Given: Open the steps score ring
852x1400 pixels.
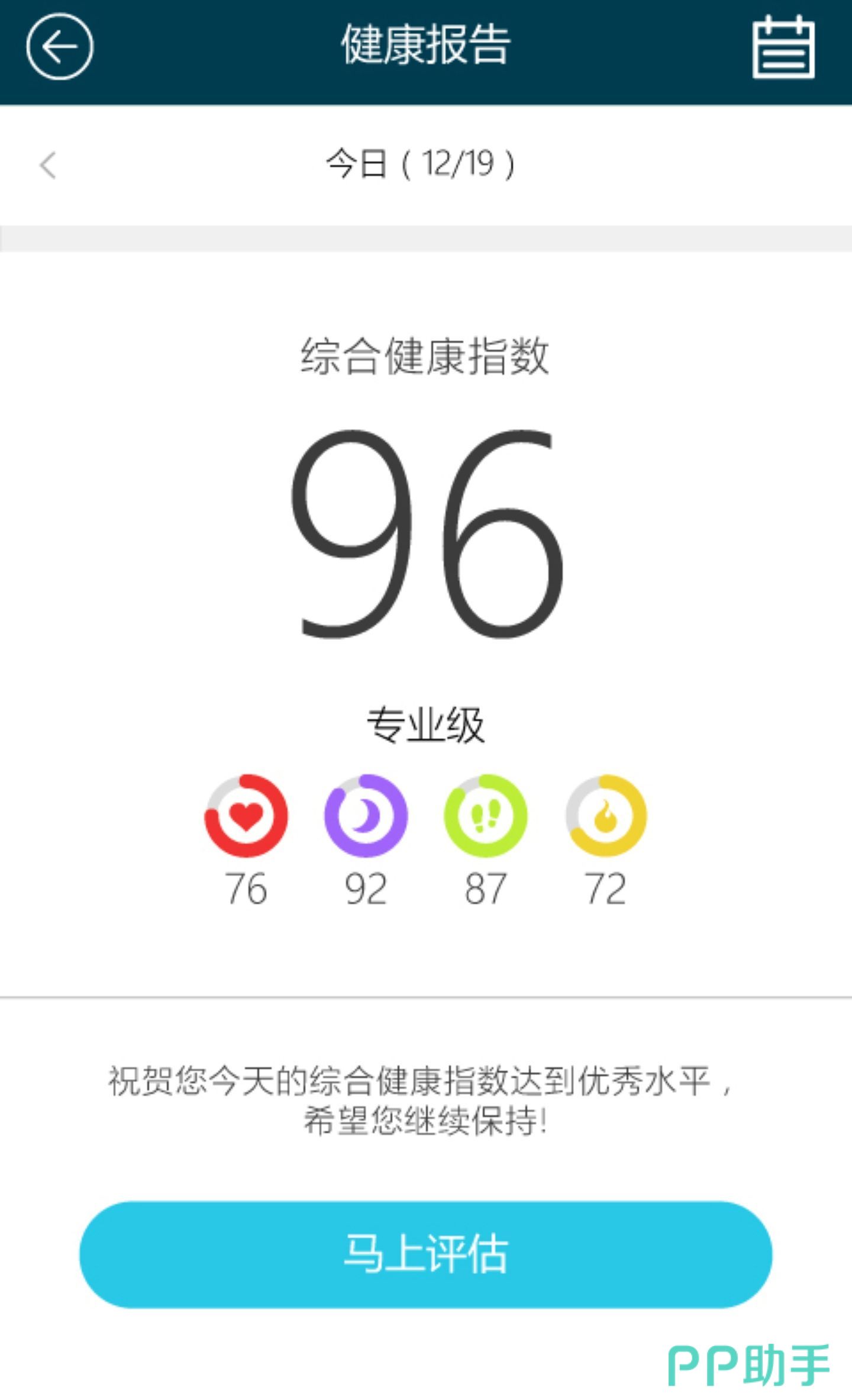Looking at the screenshot, I should (x=485, y=815).
